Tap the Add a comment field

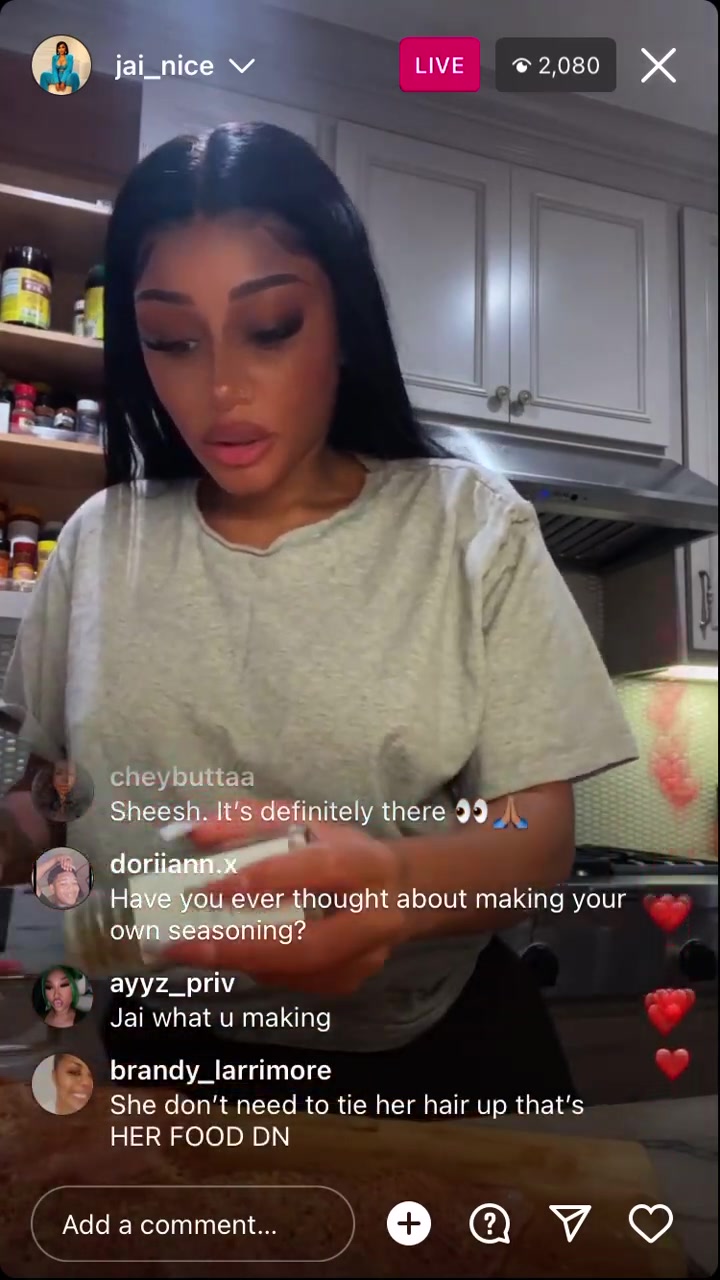point(192,1224)
